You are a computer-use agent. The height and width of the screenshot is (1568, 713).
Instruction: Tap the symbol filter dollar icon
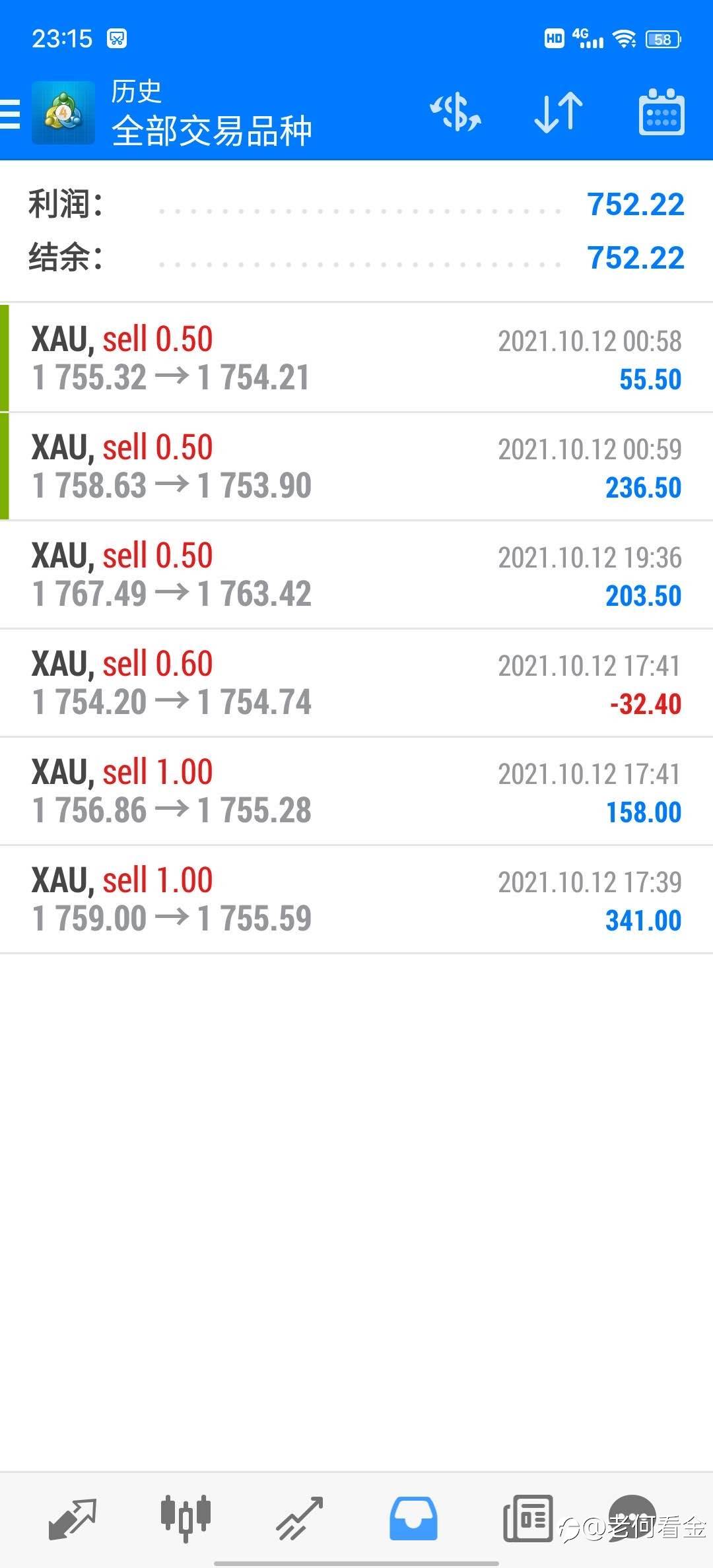pyautogui.click(x=456, y=112)
